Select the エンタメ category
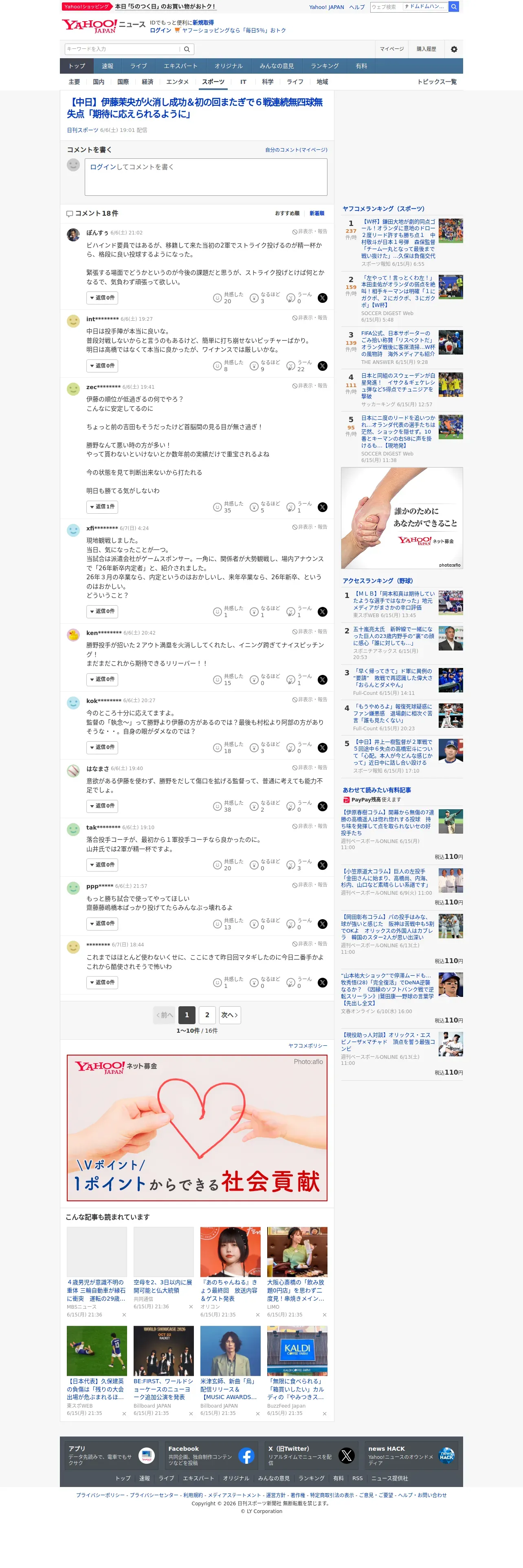 [177, 81]
